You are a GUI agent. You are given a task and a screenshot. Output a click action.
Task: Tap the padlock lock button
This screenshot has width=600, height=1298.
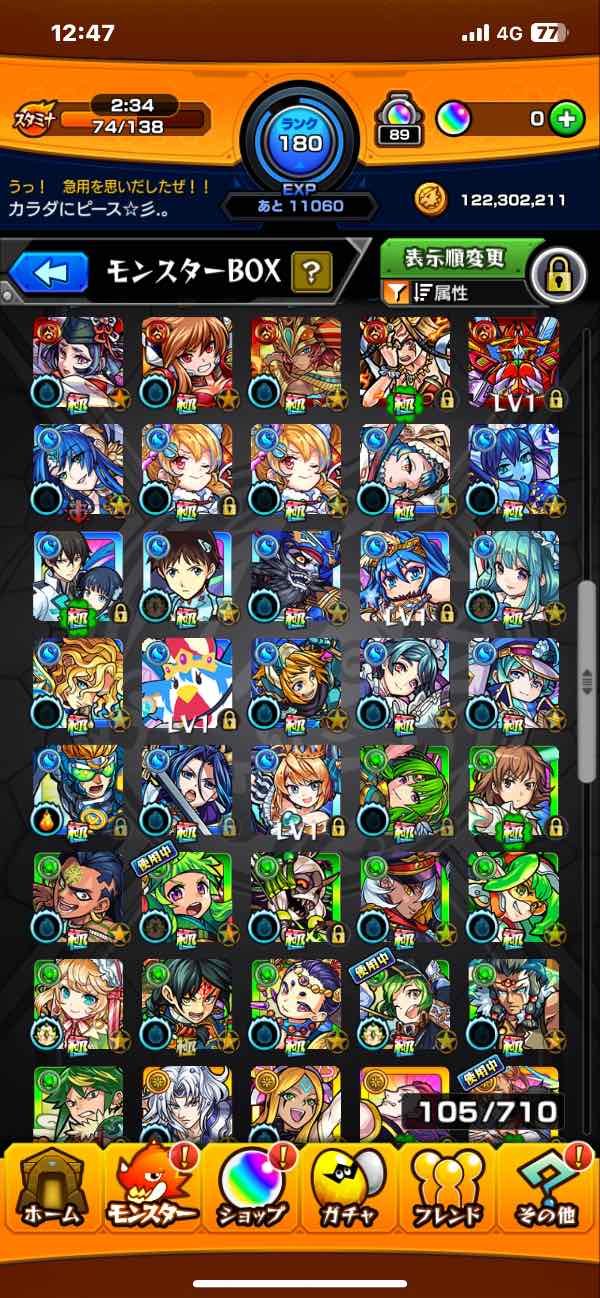click(x=559, y=271)
